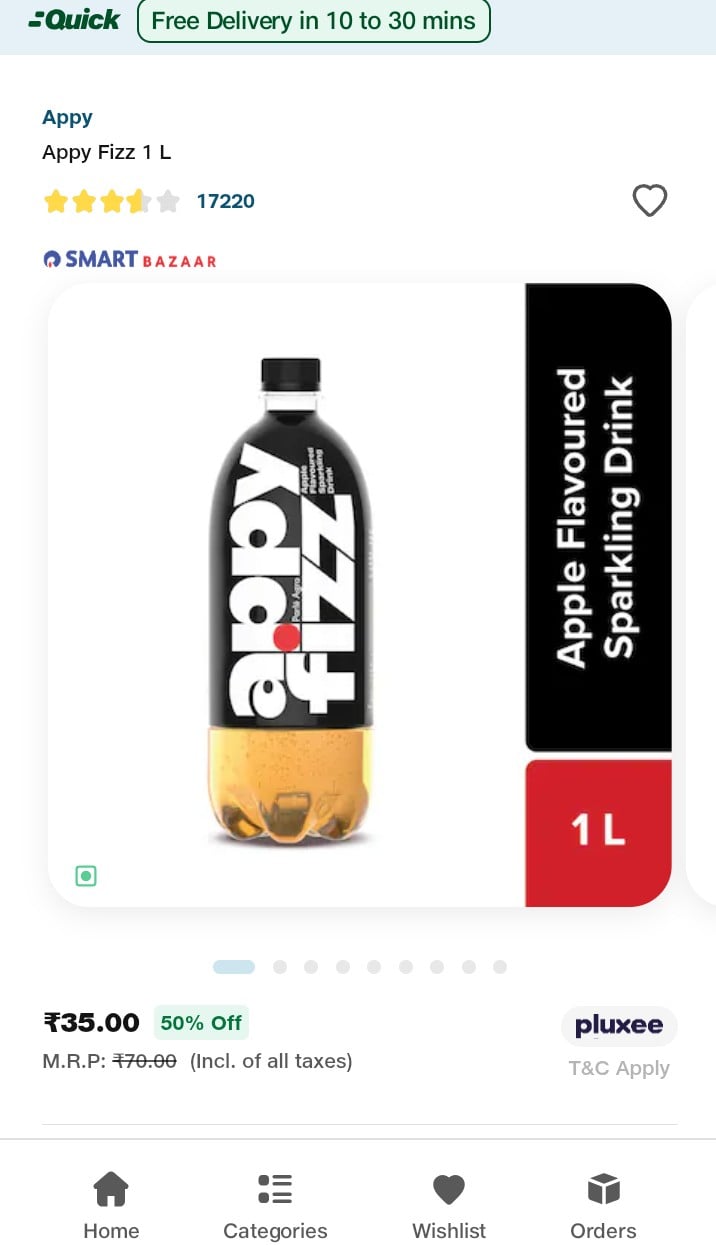Add Appy Fizz to wishlist with heart icon

650,201
